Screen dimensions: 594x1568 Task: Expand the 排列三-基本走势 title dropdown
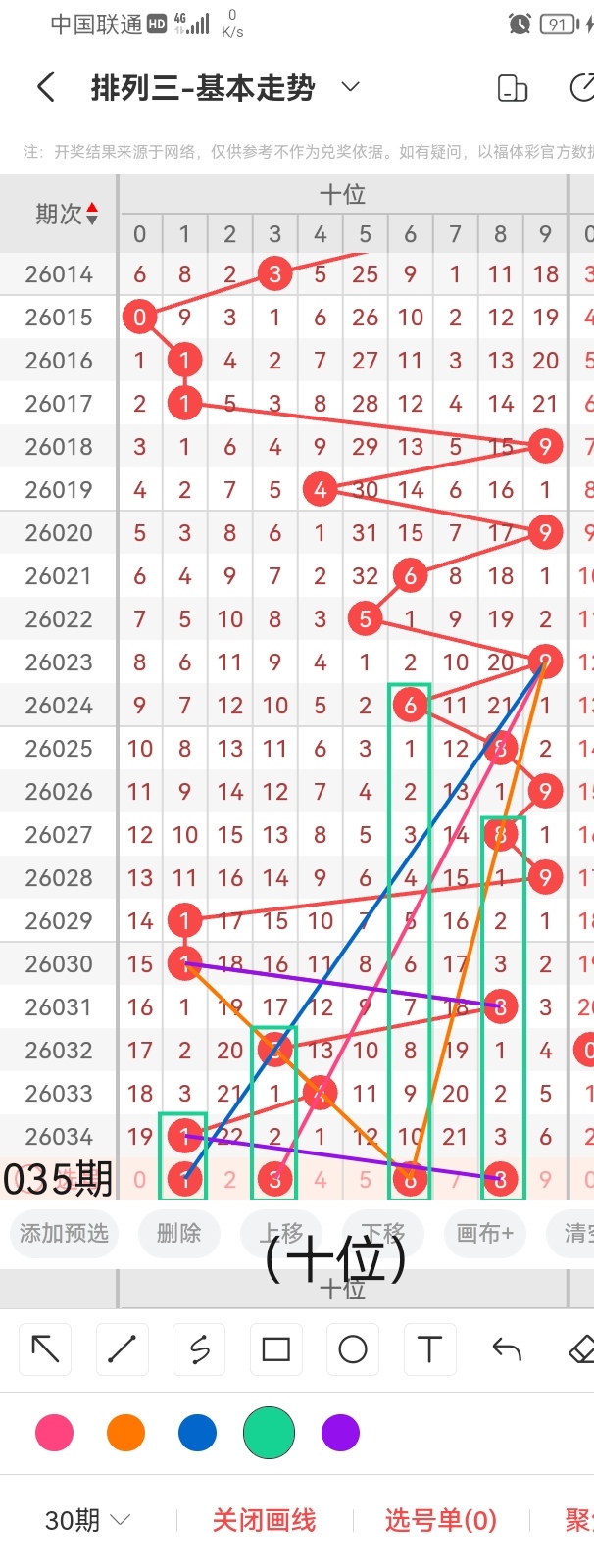(x=350, y=87)
